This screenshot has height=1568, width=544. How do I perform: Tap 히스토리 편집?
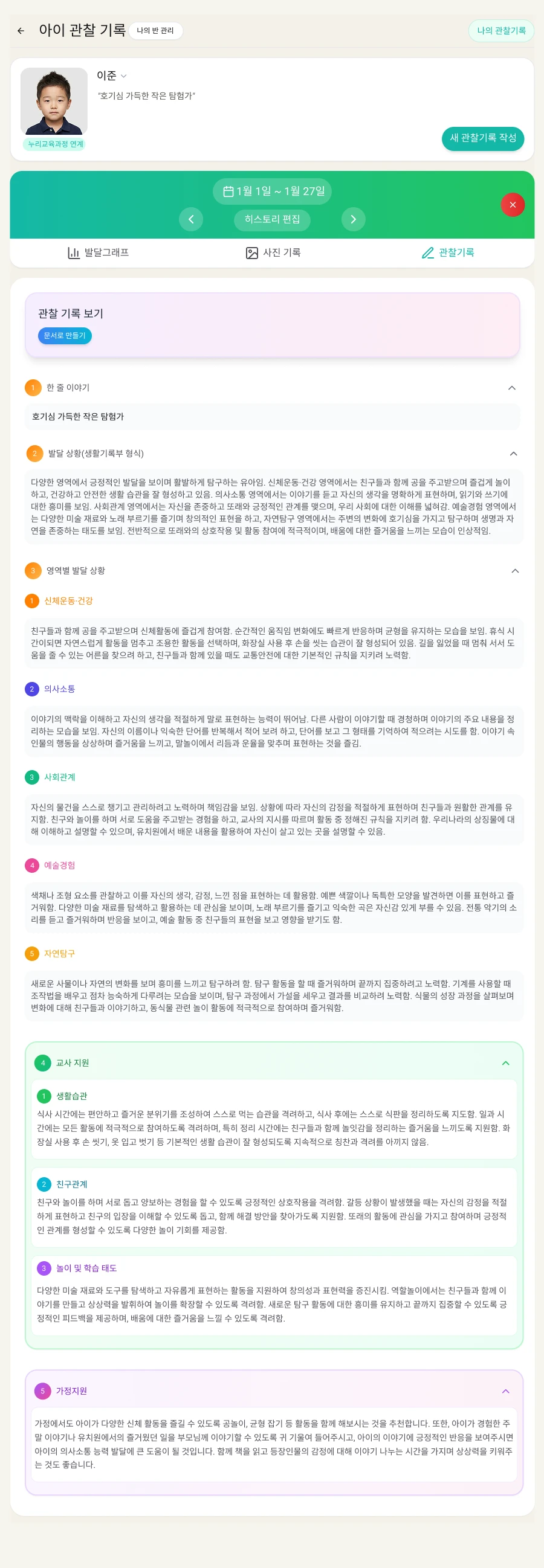tap(273, 220)
